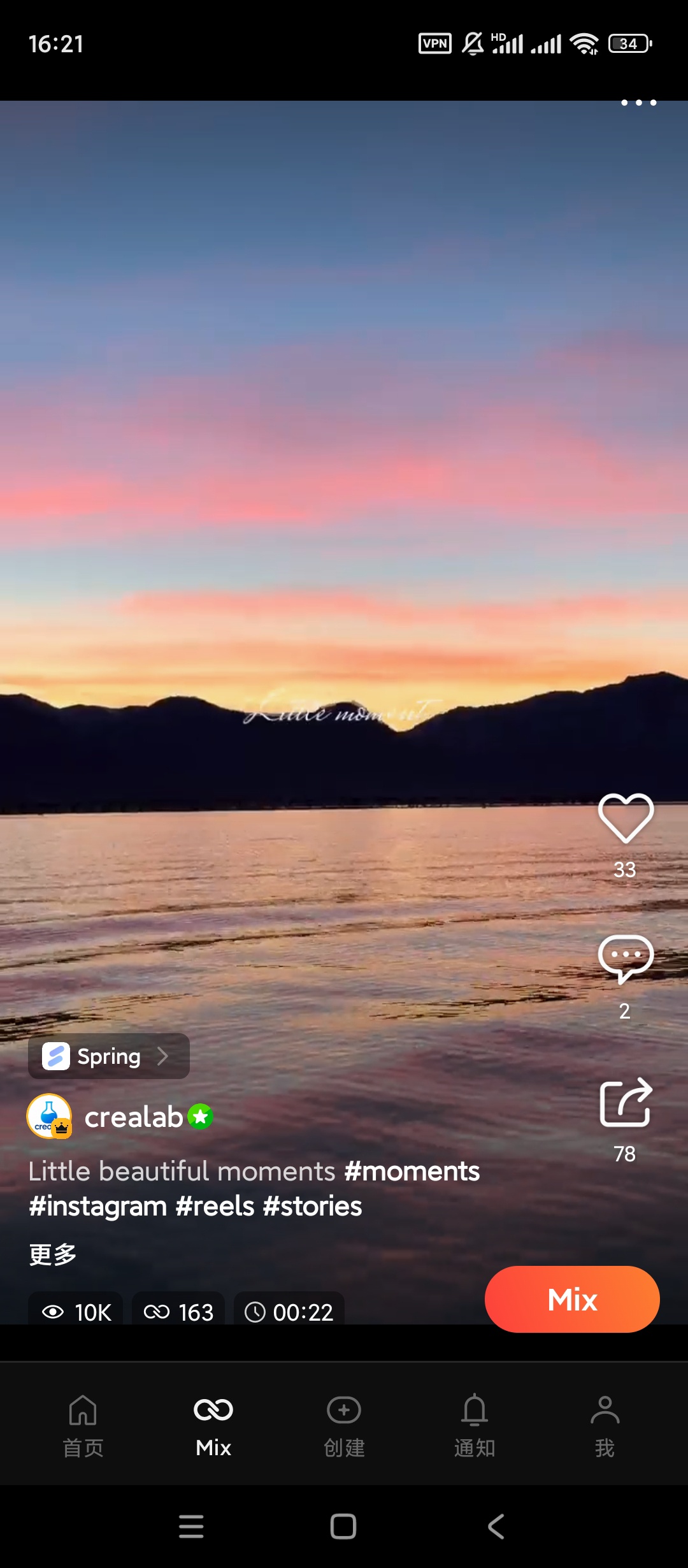Share this video
Viewport: 688px width, 1568px height.
tap(626, 1103)
